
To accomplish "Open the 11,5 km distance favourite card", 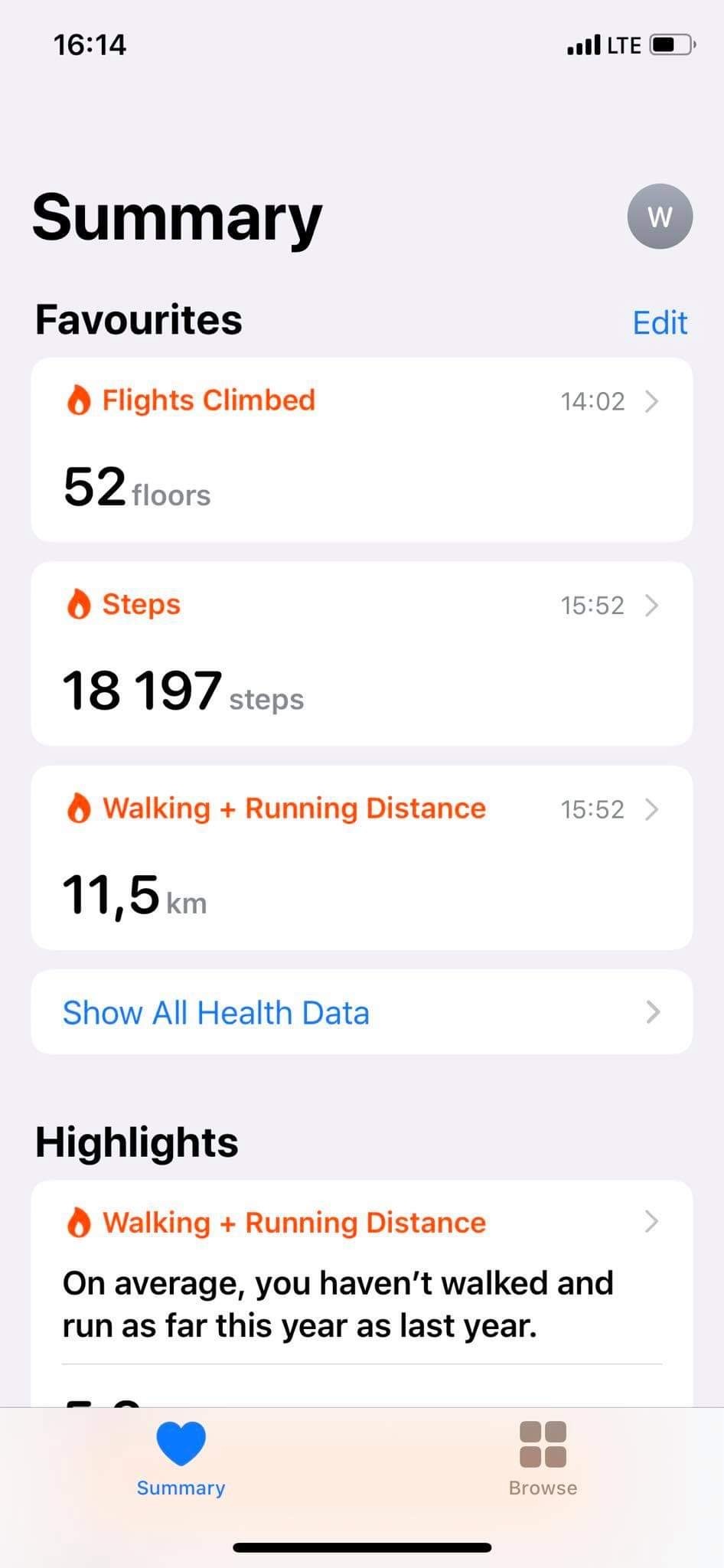I will pos(361,857).
